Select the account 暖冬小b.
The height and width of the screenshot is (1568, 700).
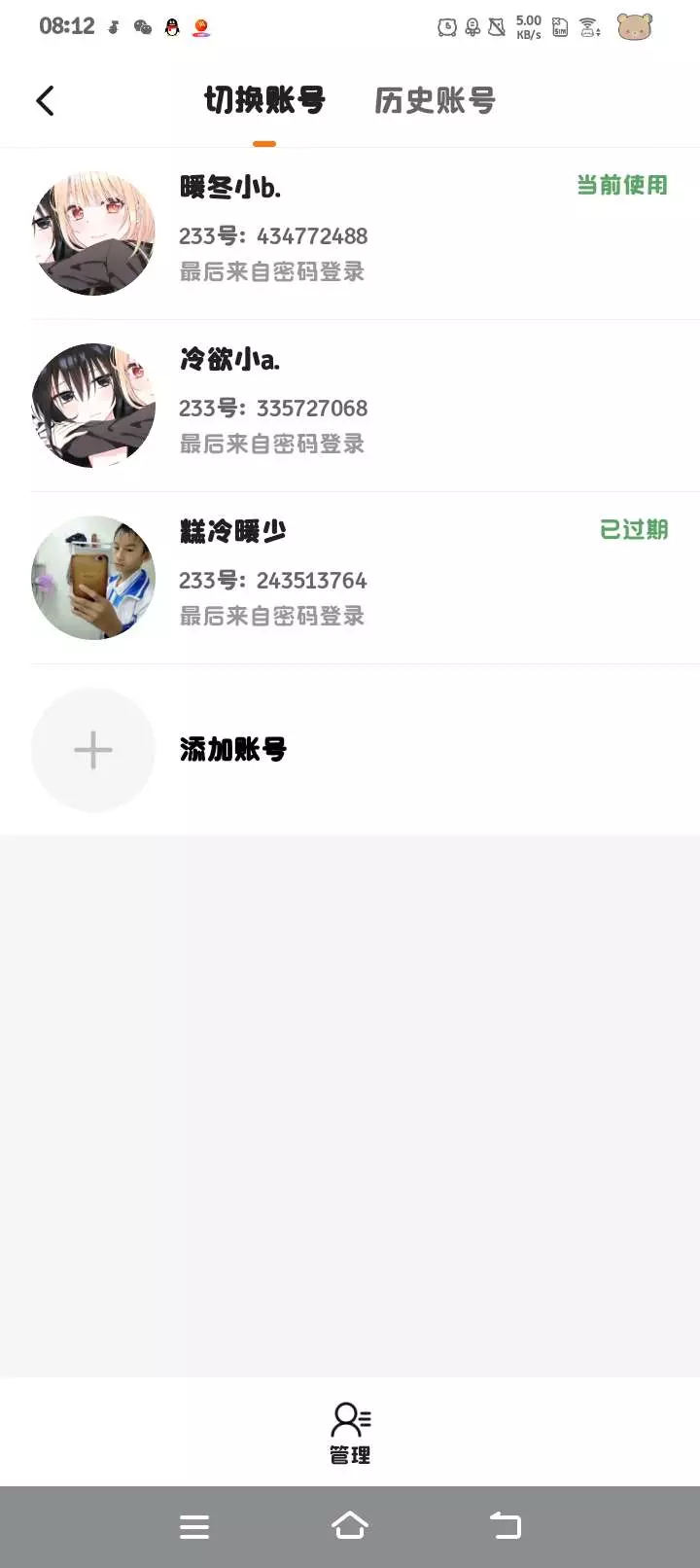pyautogui.click(x=366, y=233)
